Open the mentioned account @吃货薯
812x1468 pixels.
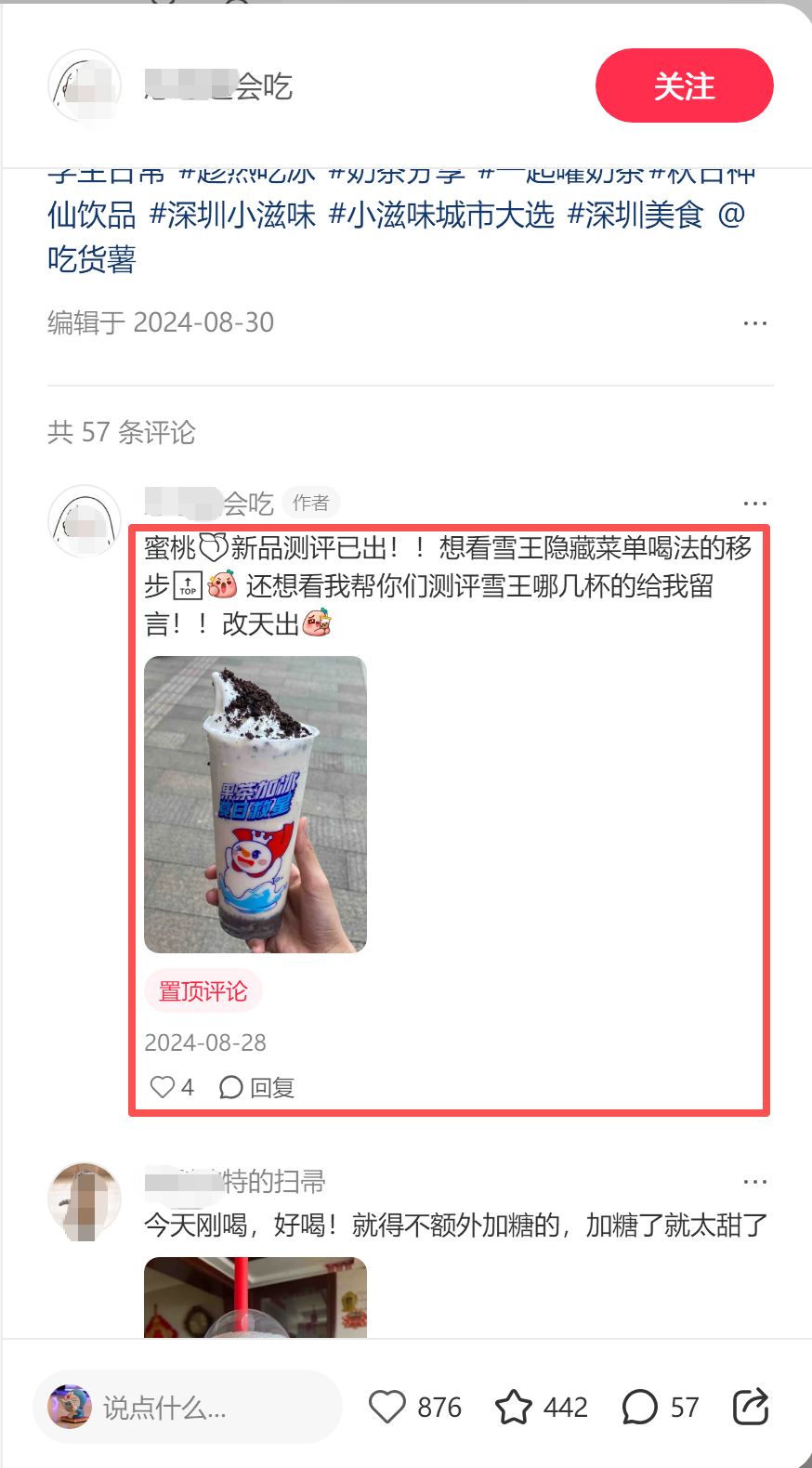[x=91, y=259]
